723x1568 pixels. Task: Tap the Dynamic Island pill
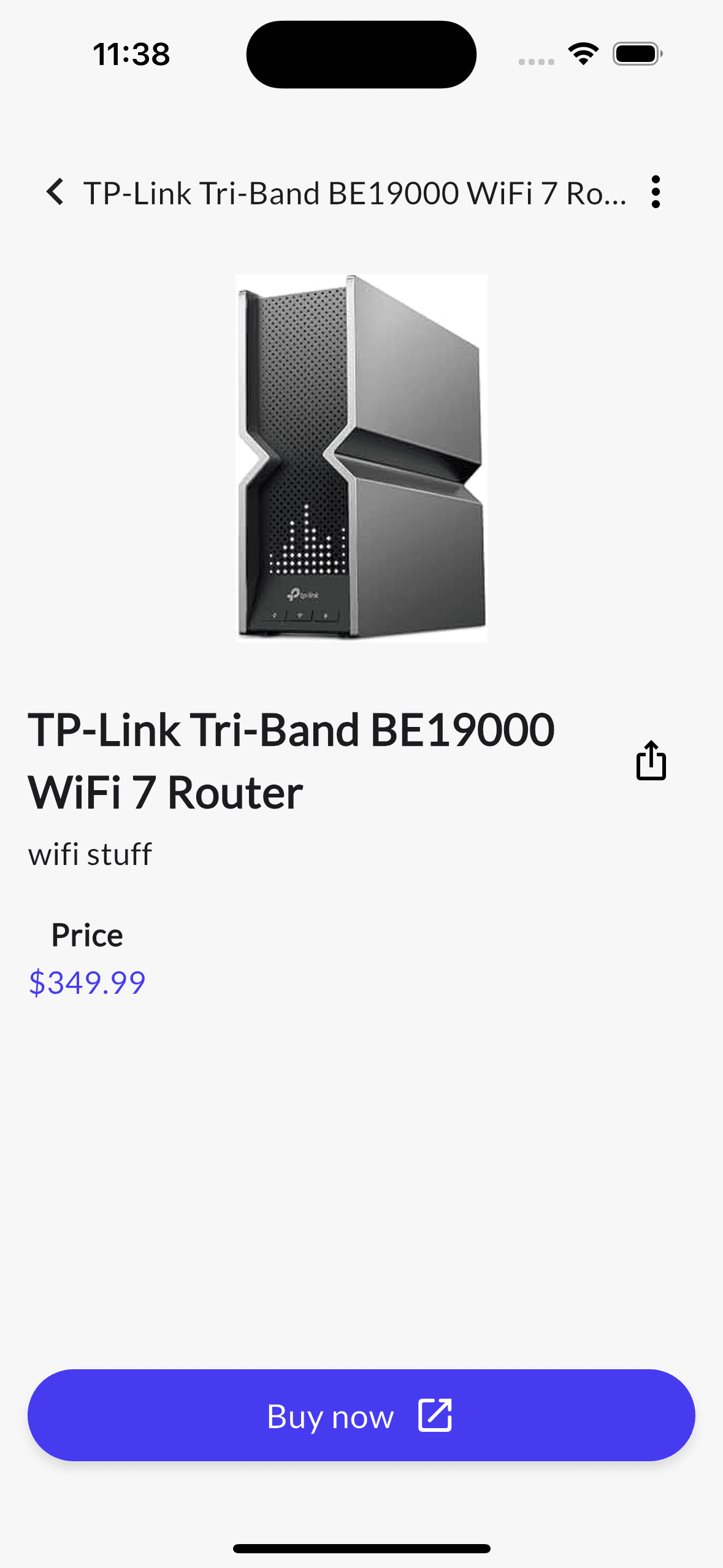[361, 54]
